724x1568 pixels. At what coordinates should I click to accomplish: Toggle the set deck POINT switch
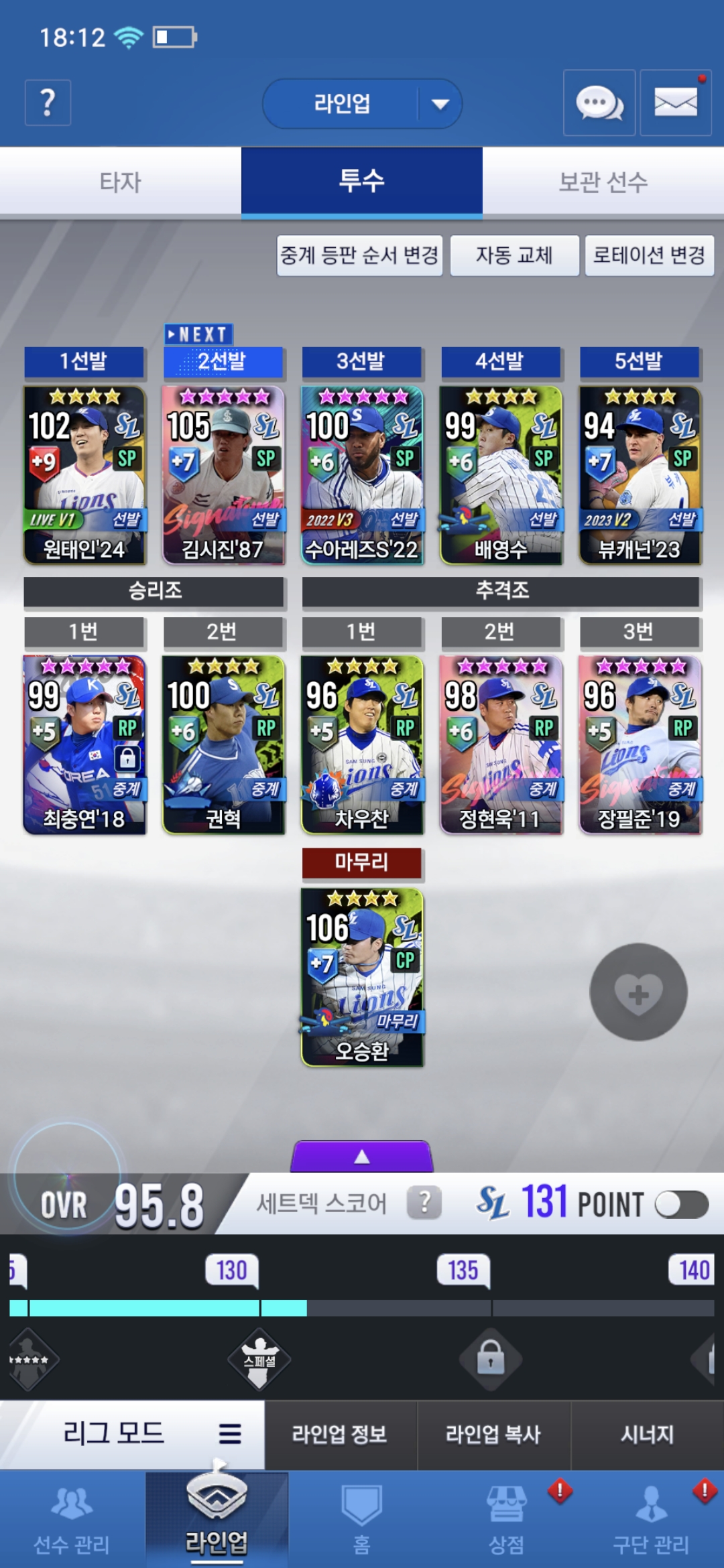tap(681, 1204)
